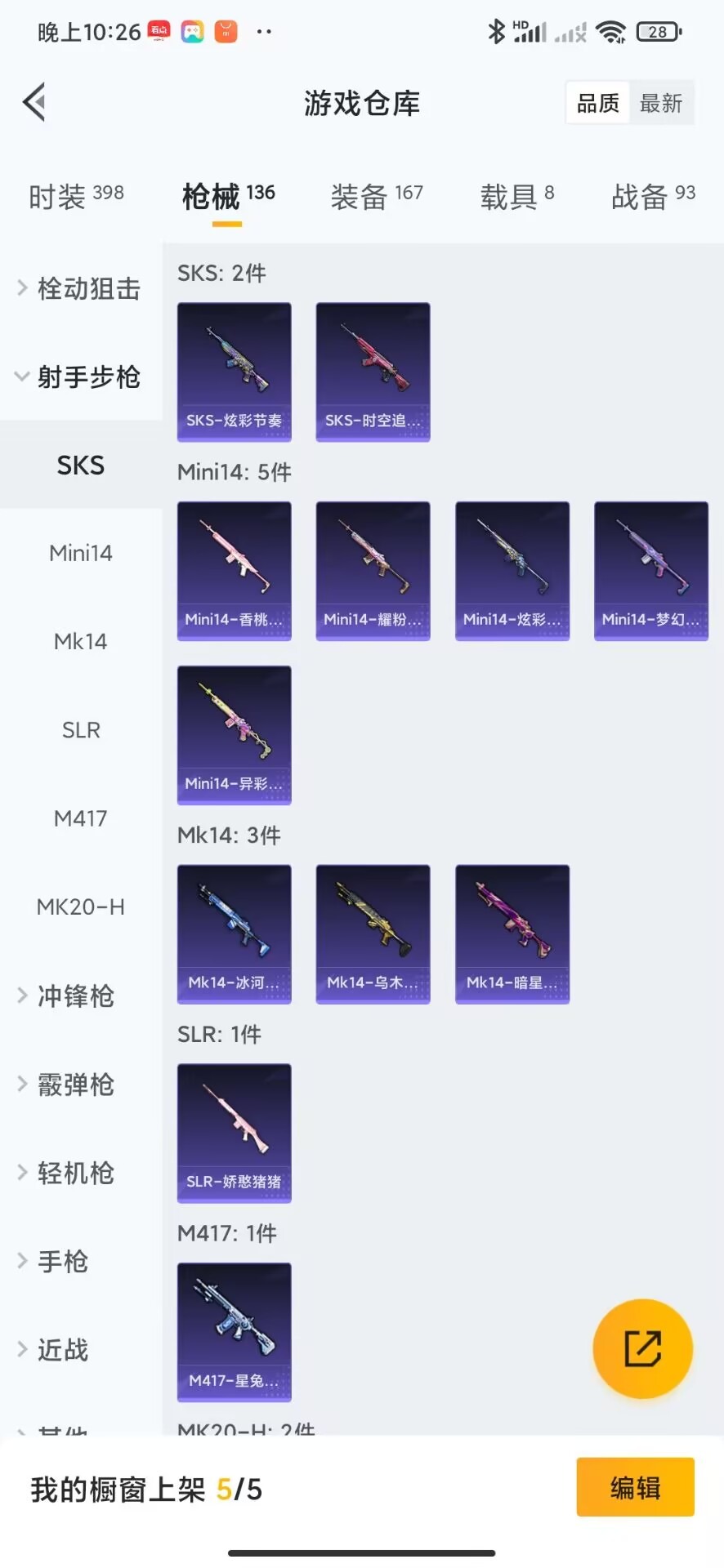
Task: Open the M417-星兔 skin tile
Action: coord(235,1332)
